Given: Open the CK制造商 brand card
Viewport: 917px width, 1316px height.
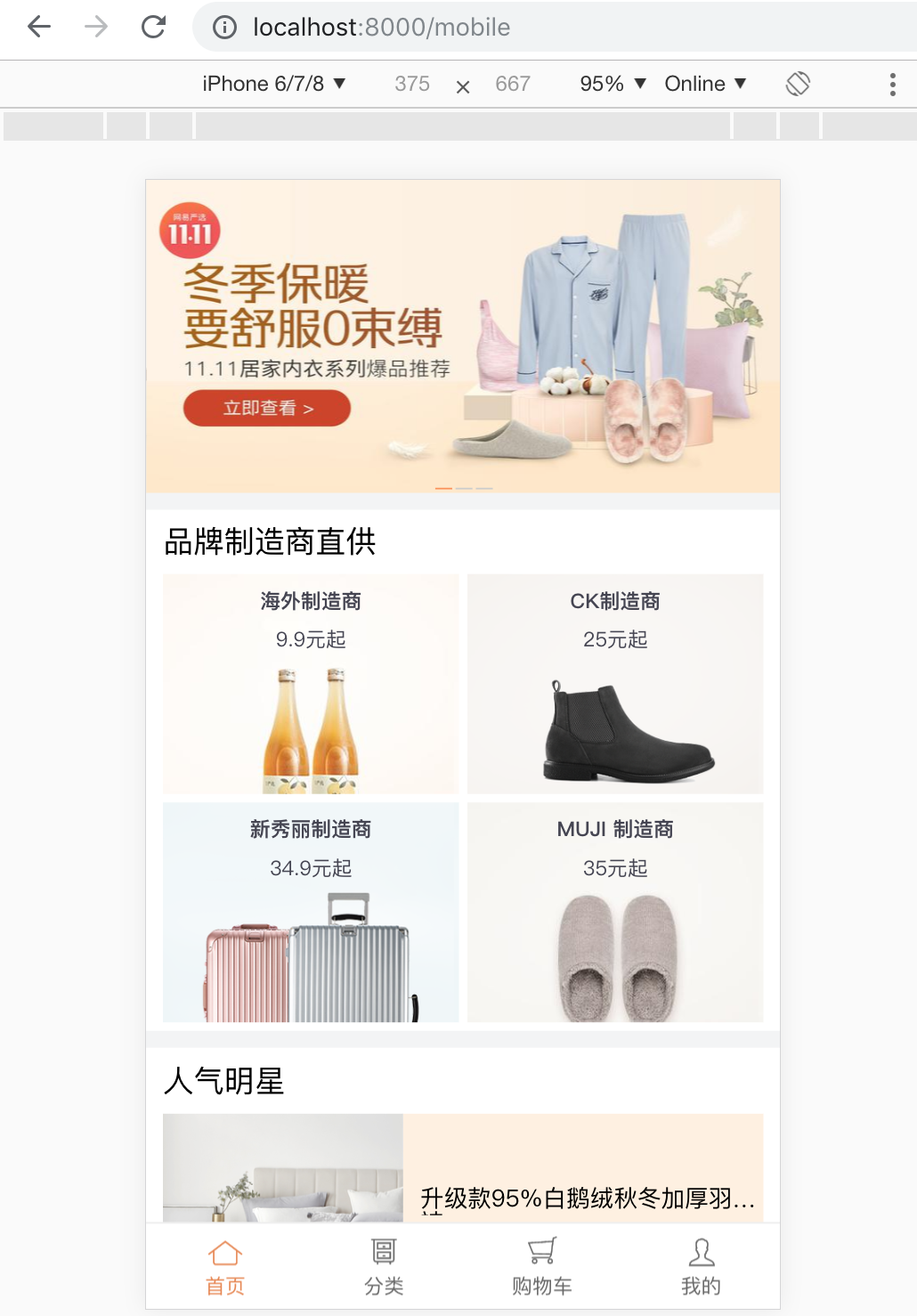Looking at the screenshot, I should pos(615,684).
